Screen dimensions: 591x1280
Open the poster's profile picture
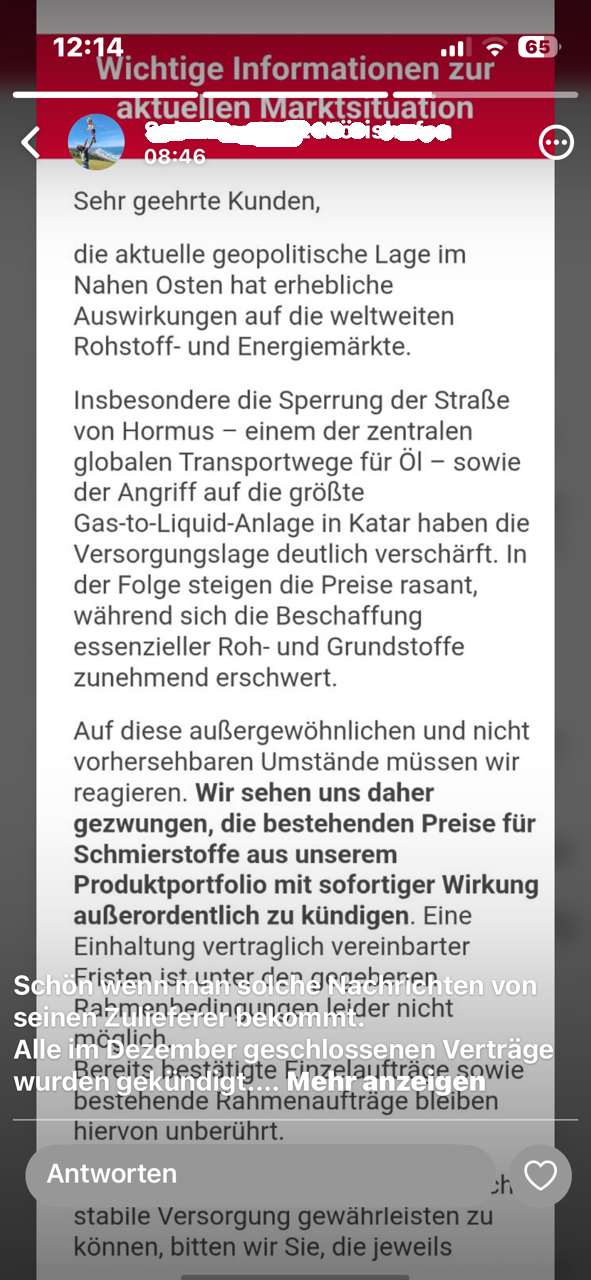pos(96,142)
